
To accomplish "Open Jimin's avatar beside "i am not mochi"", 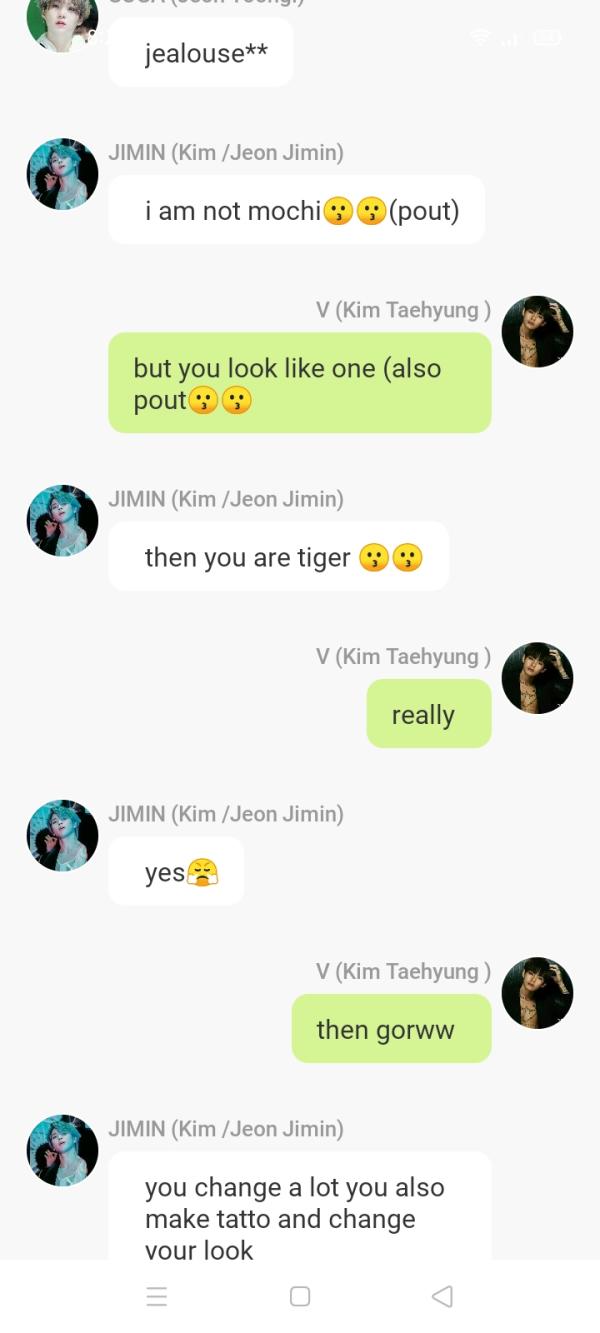I will 62,174.
